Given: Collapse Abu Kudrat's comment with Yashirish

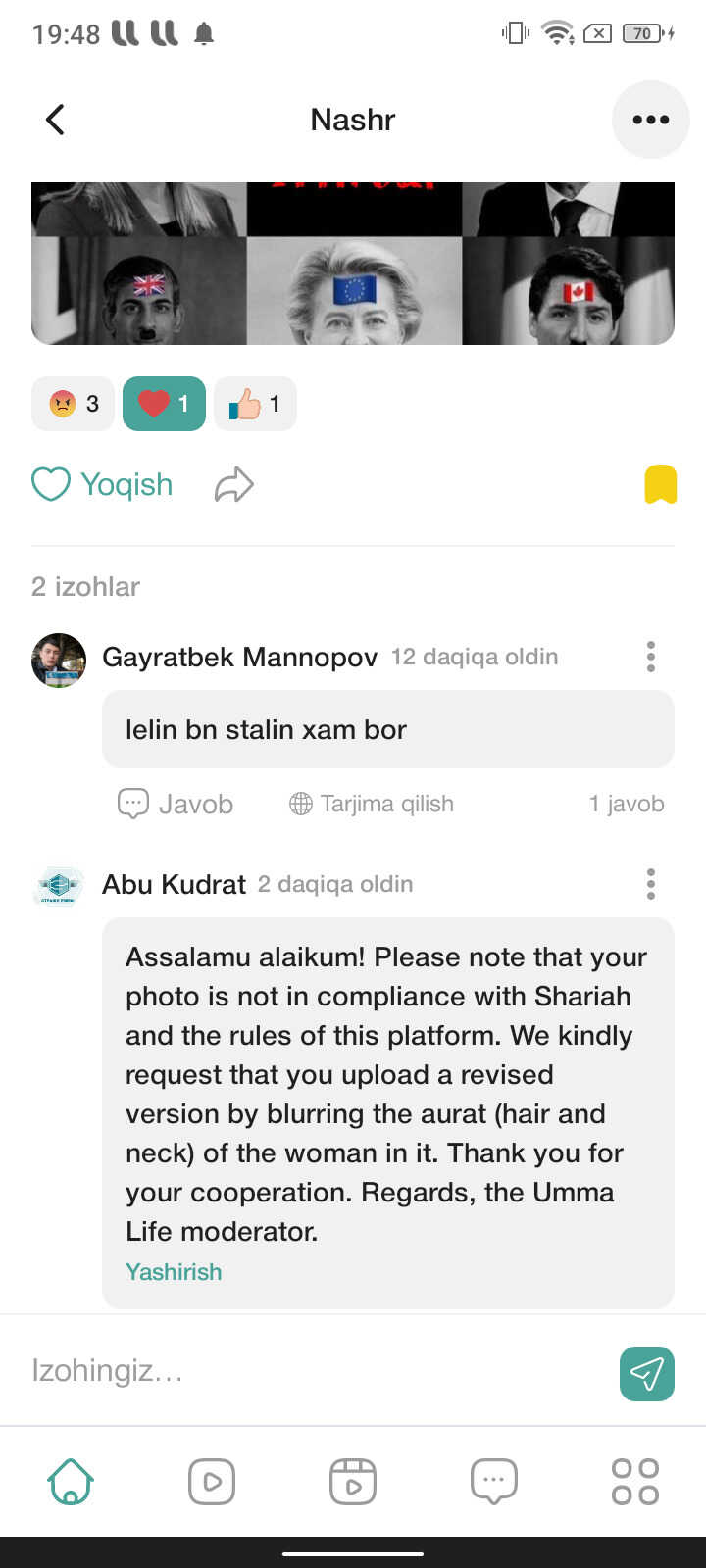Looking at the screenshot, I should coord(174,1272).
